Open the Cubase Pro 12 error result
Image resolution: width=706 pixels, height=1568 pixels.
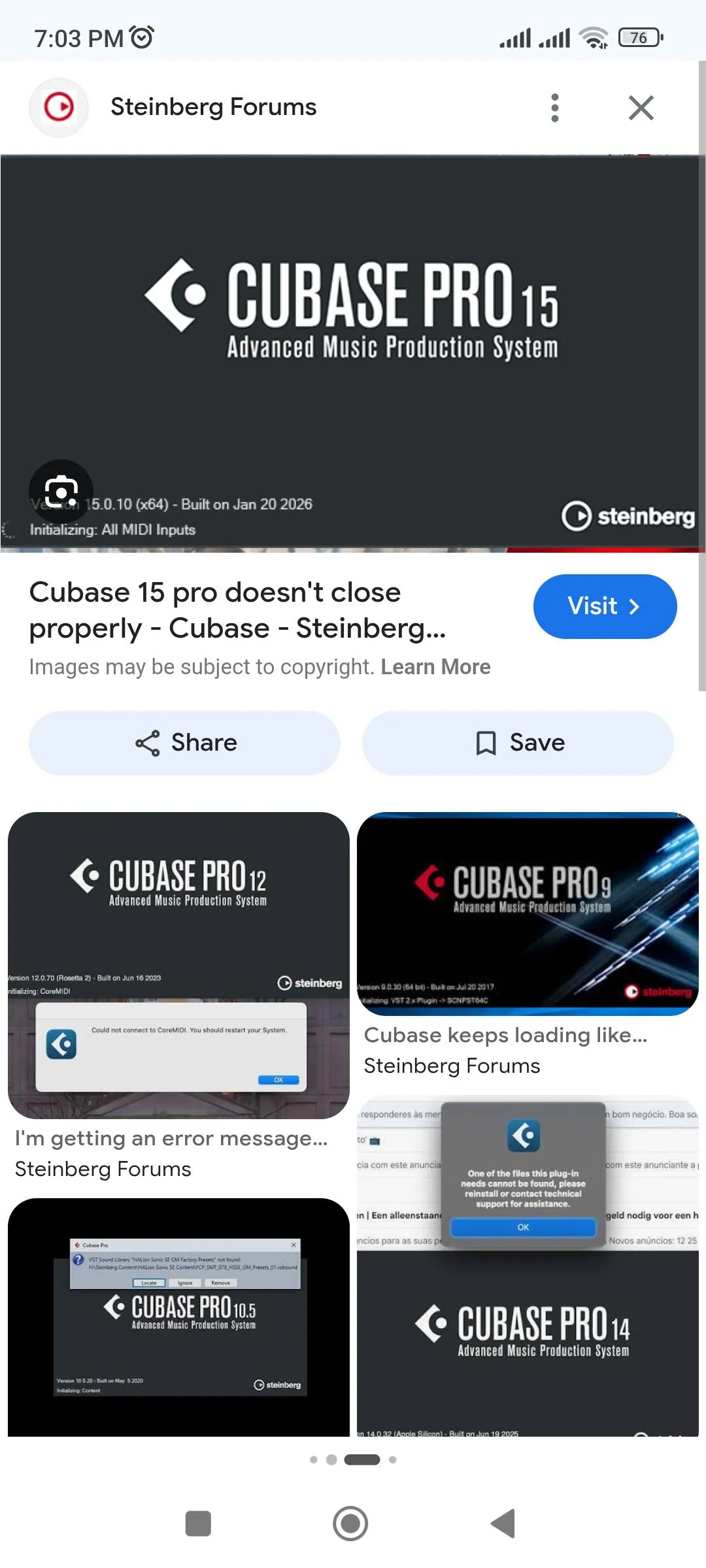point(178,965)
